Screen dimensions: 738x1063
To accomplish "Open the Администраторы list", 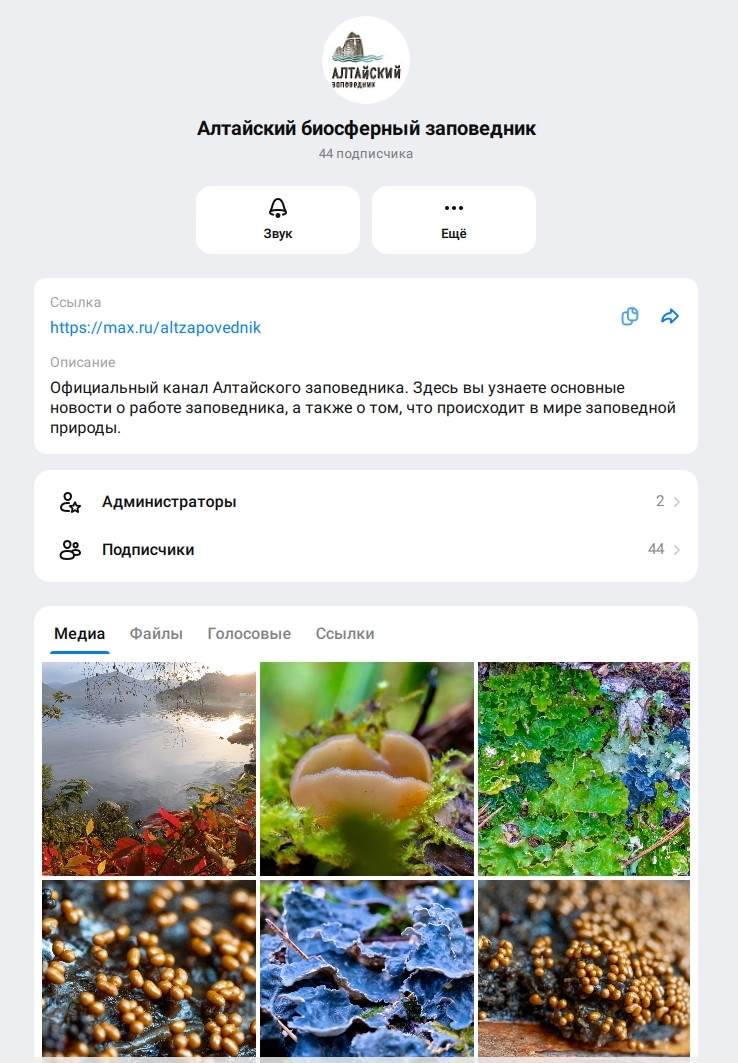I will 366,502.
